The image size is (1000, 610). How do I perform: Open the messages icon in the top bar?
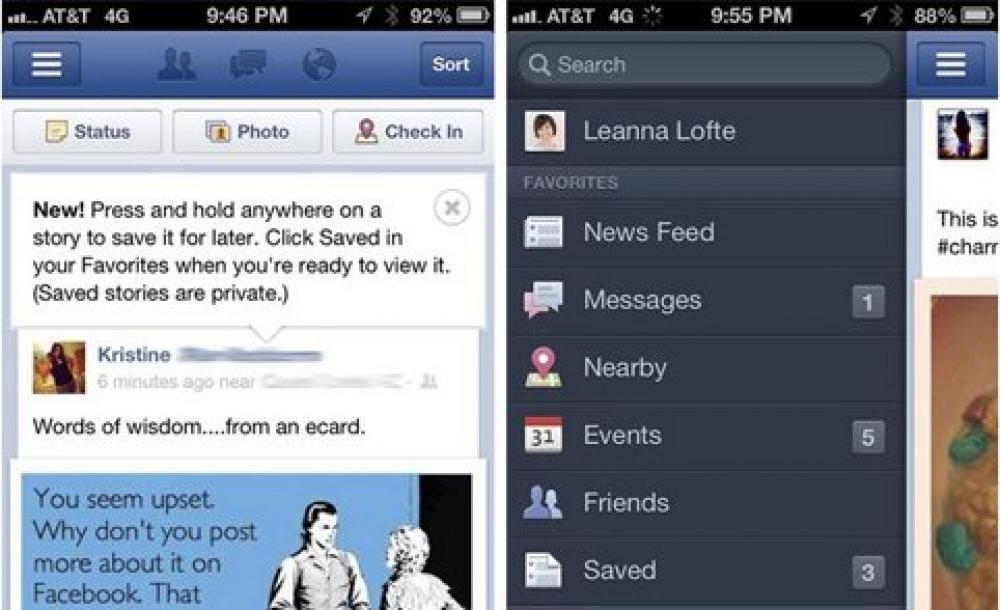[247, 65]
